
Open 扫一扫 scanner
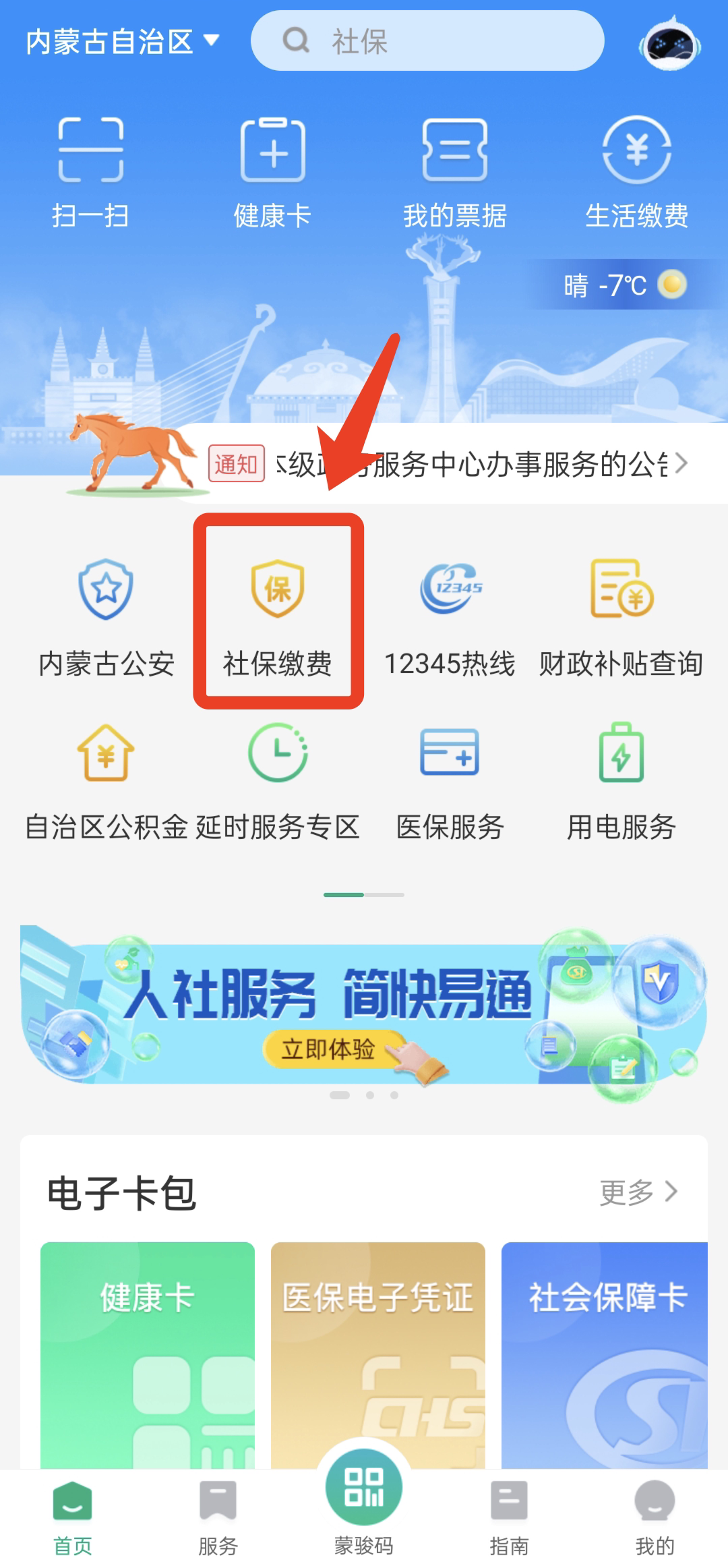pyautogui.click(x=90, y=172)
